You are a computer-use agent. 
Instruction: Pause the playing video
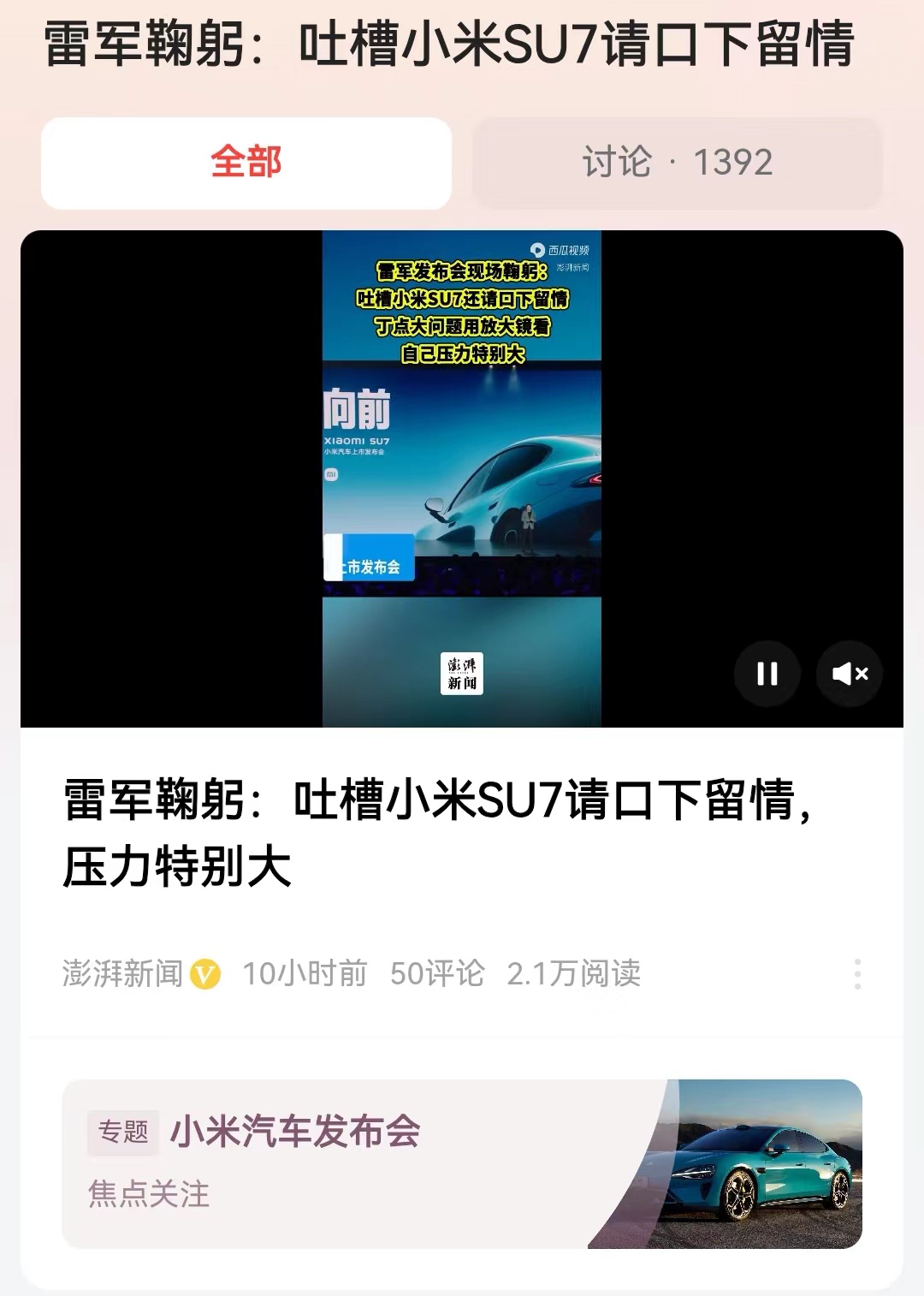tap(767, 674)
